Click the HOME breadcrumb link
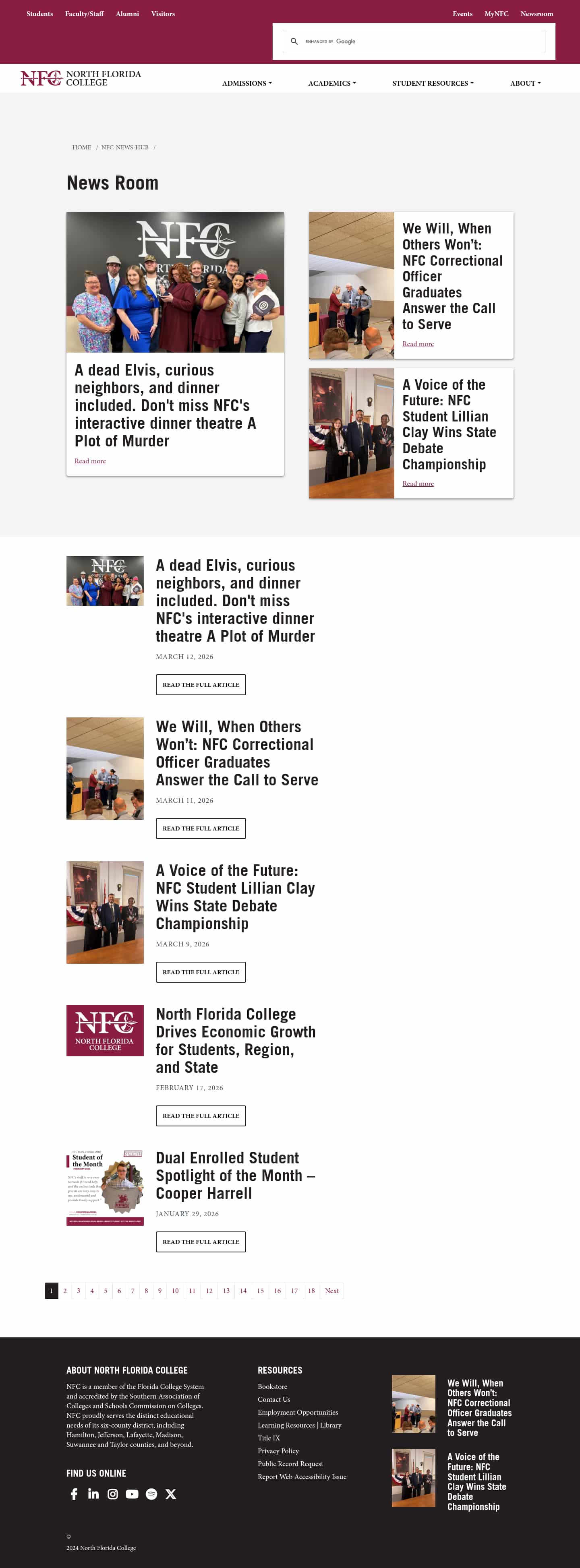 click(x=82, y=147)
